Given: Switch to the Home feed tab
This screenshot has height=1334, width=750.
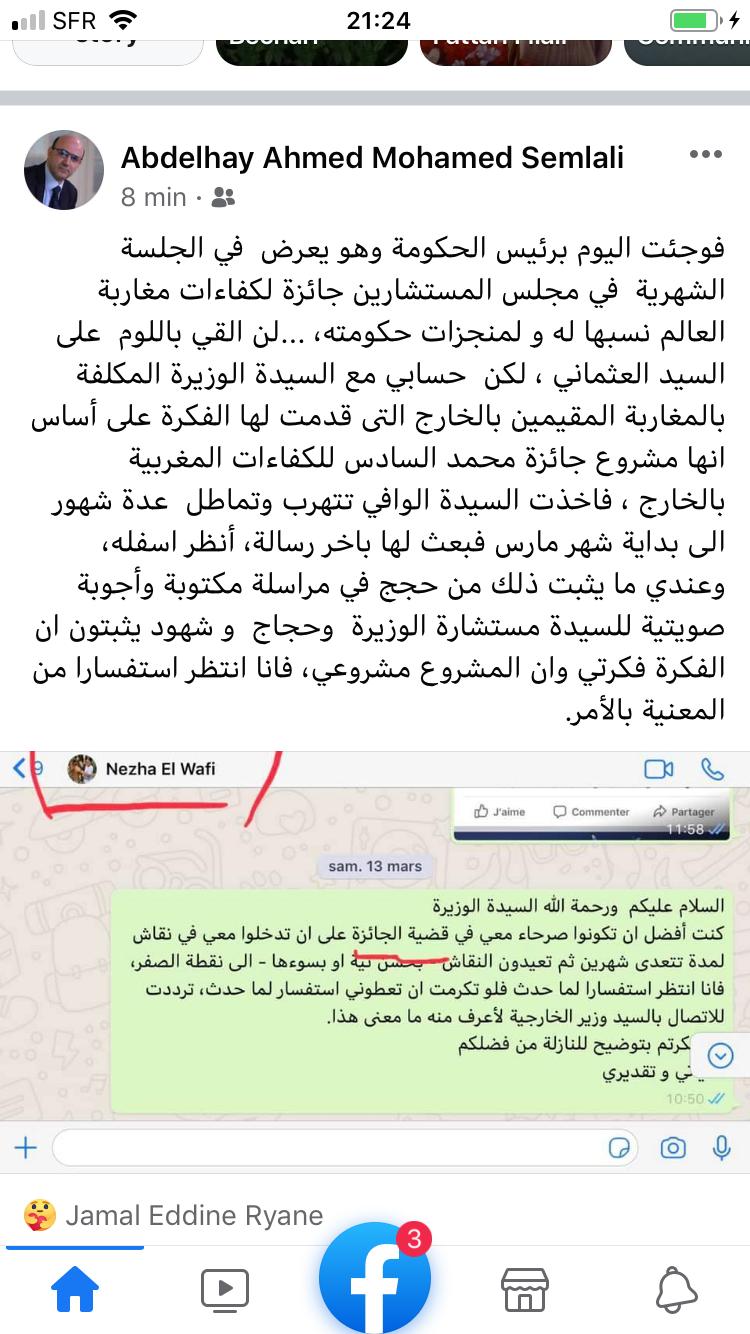Looking at the screenshot, I should (x=75, y=1288).
